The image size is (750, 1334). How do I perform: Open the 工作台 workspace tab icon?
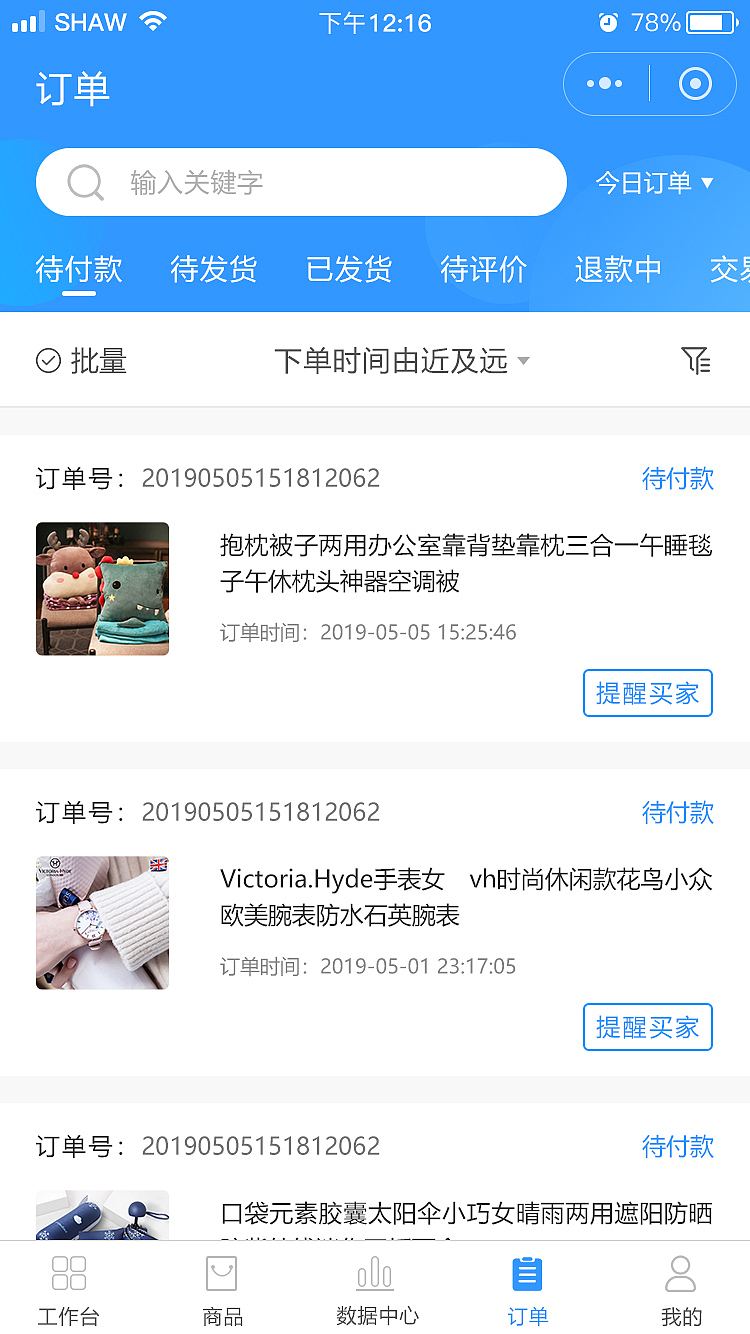pyautogui.click(x=68, y=1274)
